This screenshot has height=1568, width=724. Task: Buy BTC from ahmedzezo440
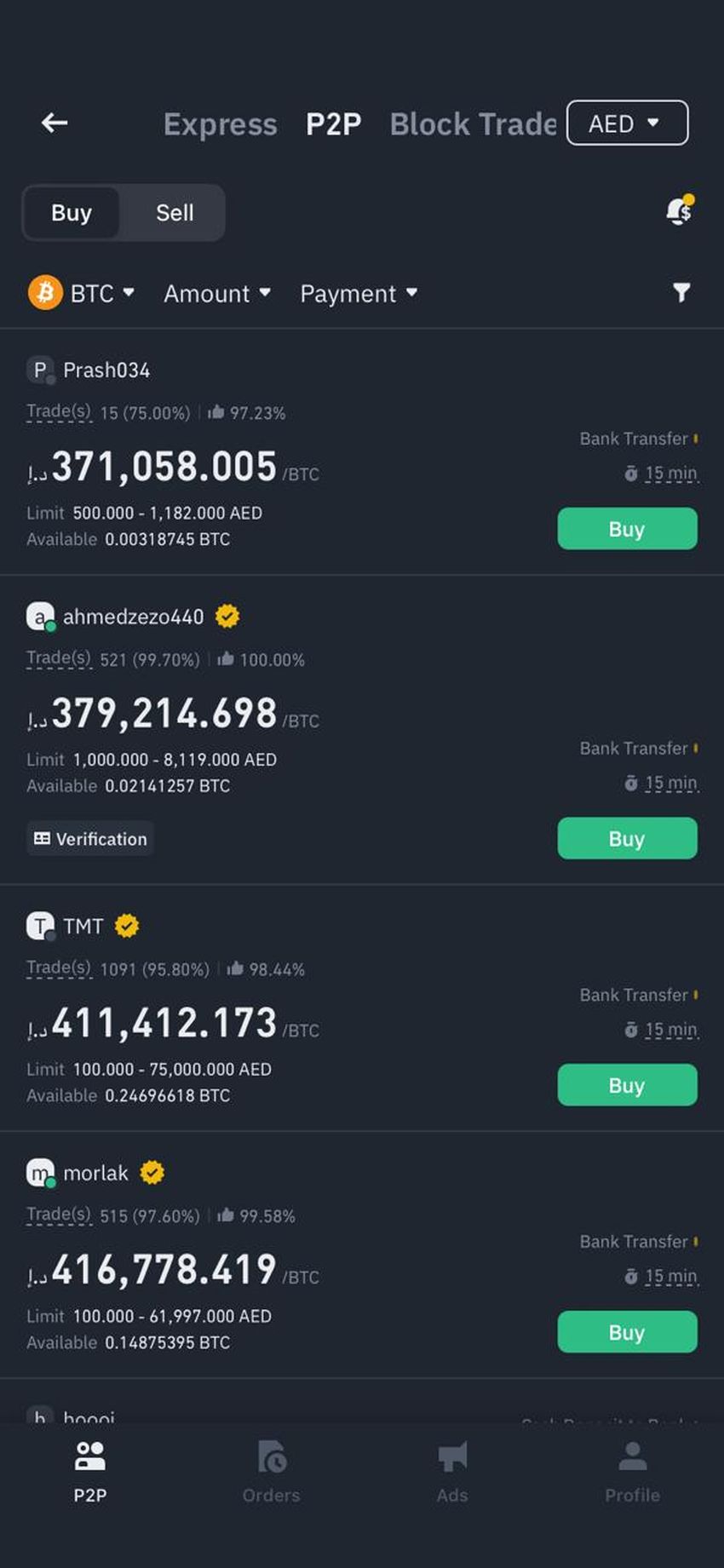click(x=627, y=839)
